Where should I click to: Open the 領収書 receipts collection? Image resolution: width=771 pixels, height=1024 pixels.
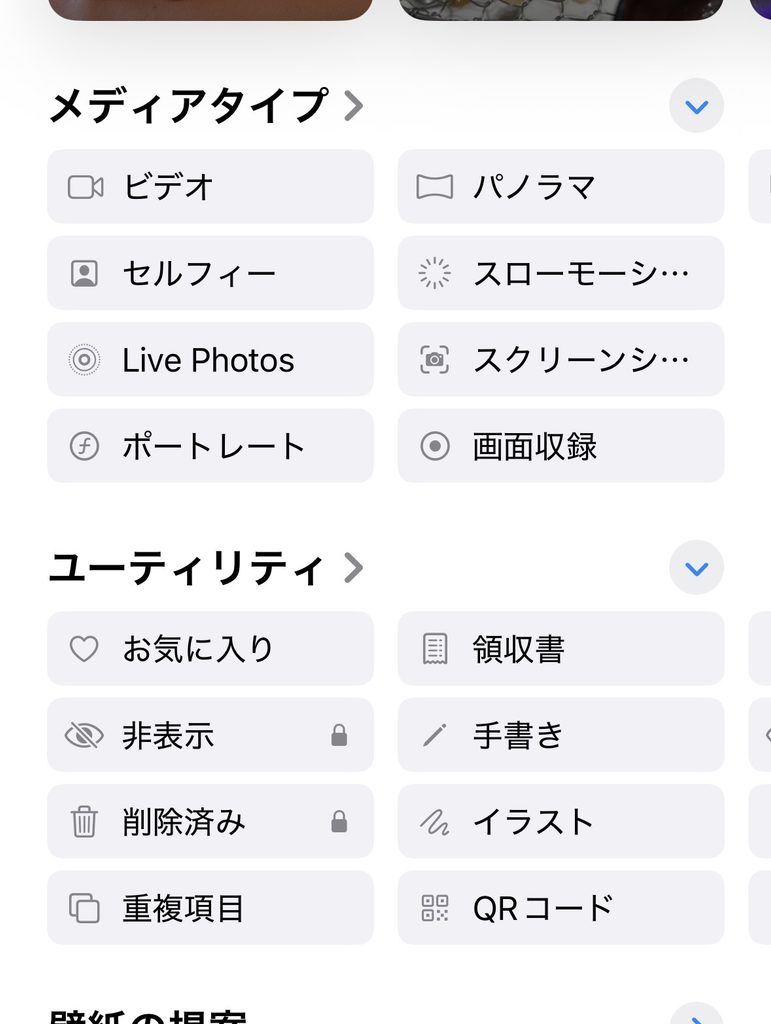pyautogui.click(x=561, y=648)
